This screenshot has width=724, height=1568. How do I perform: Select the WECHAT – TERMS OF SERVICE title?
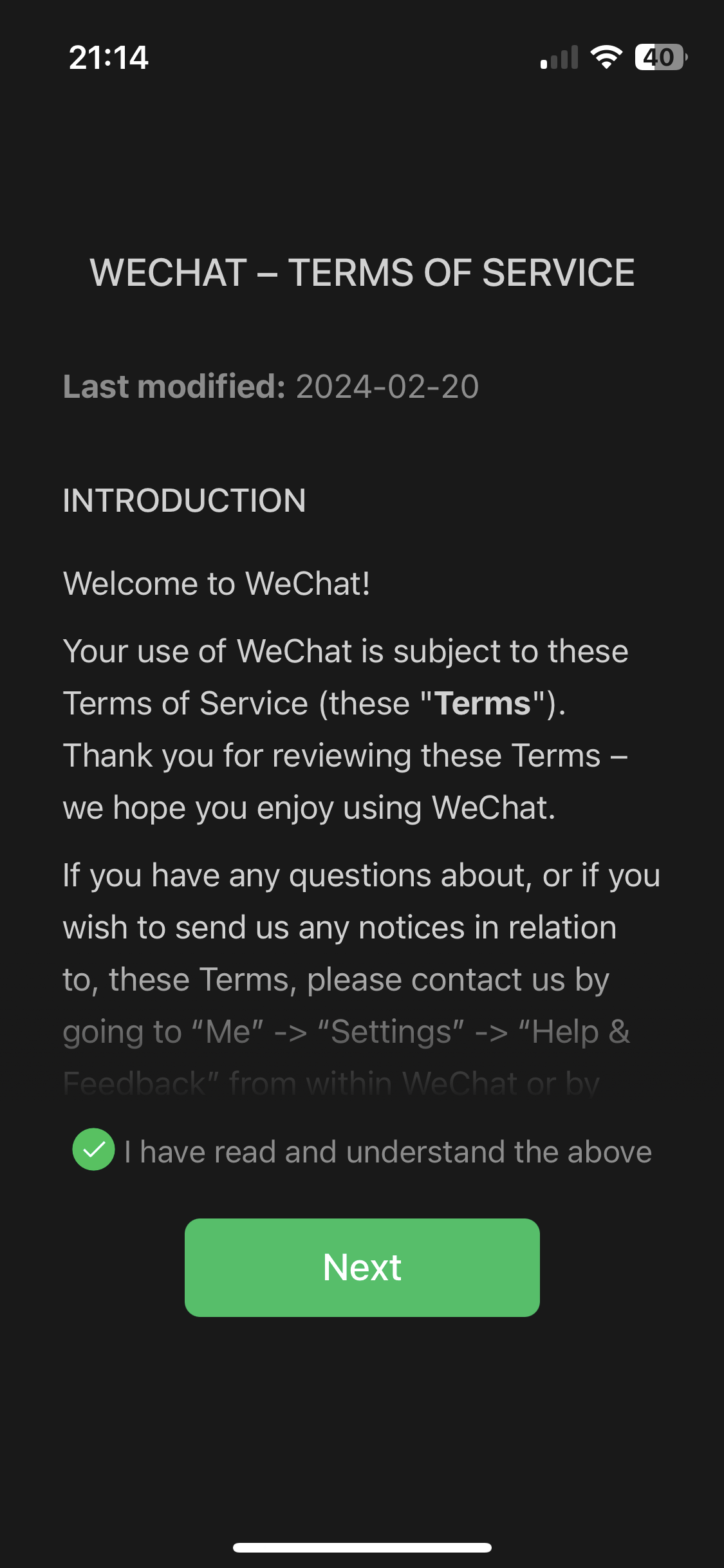click(362, 273)
